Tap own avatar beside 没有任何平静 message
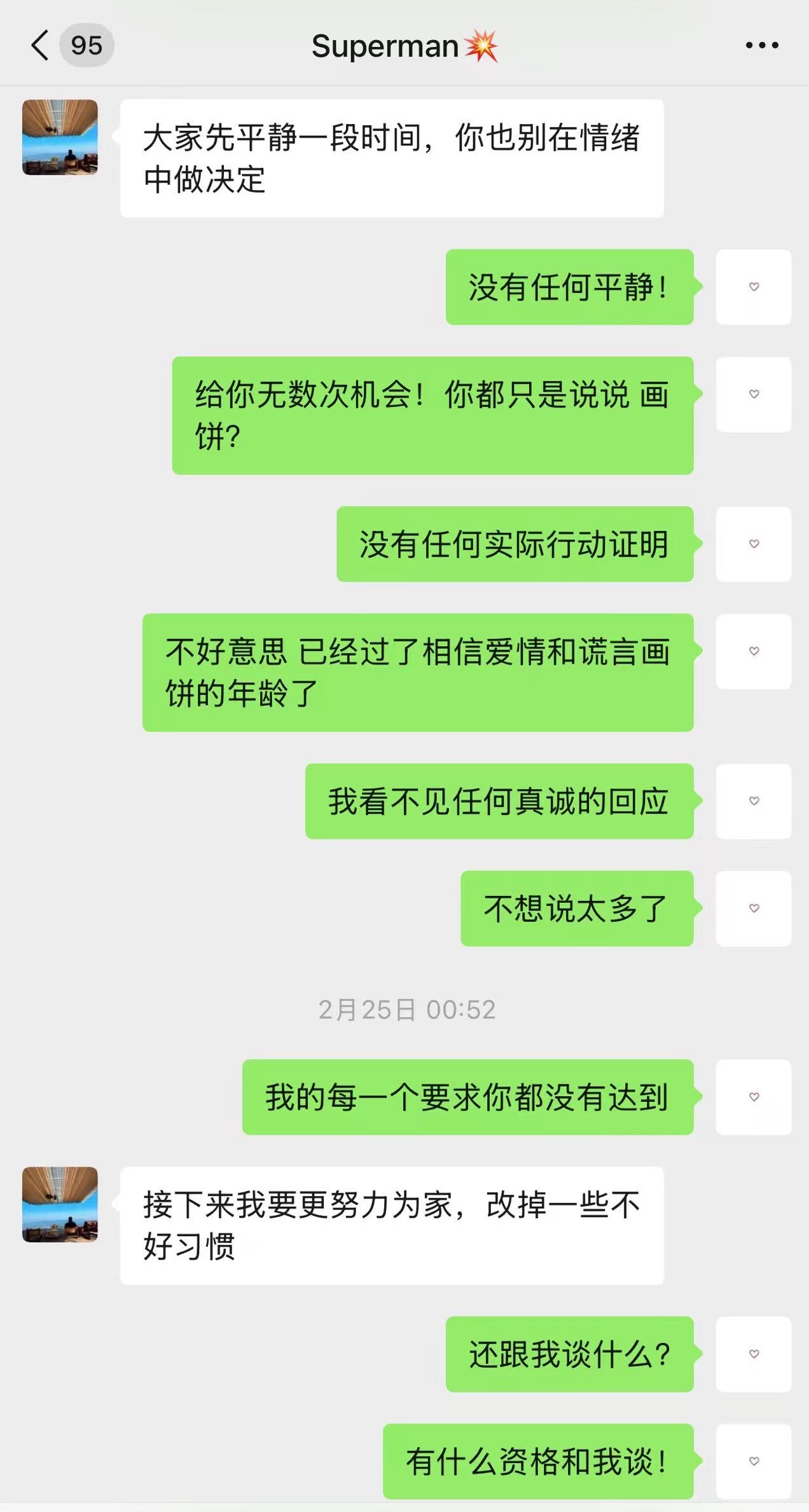Image resolution: width=809 pixels, height=1512 pixels. tap(754, 287)
